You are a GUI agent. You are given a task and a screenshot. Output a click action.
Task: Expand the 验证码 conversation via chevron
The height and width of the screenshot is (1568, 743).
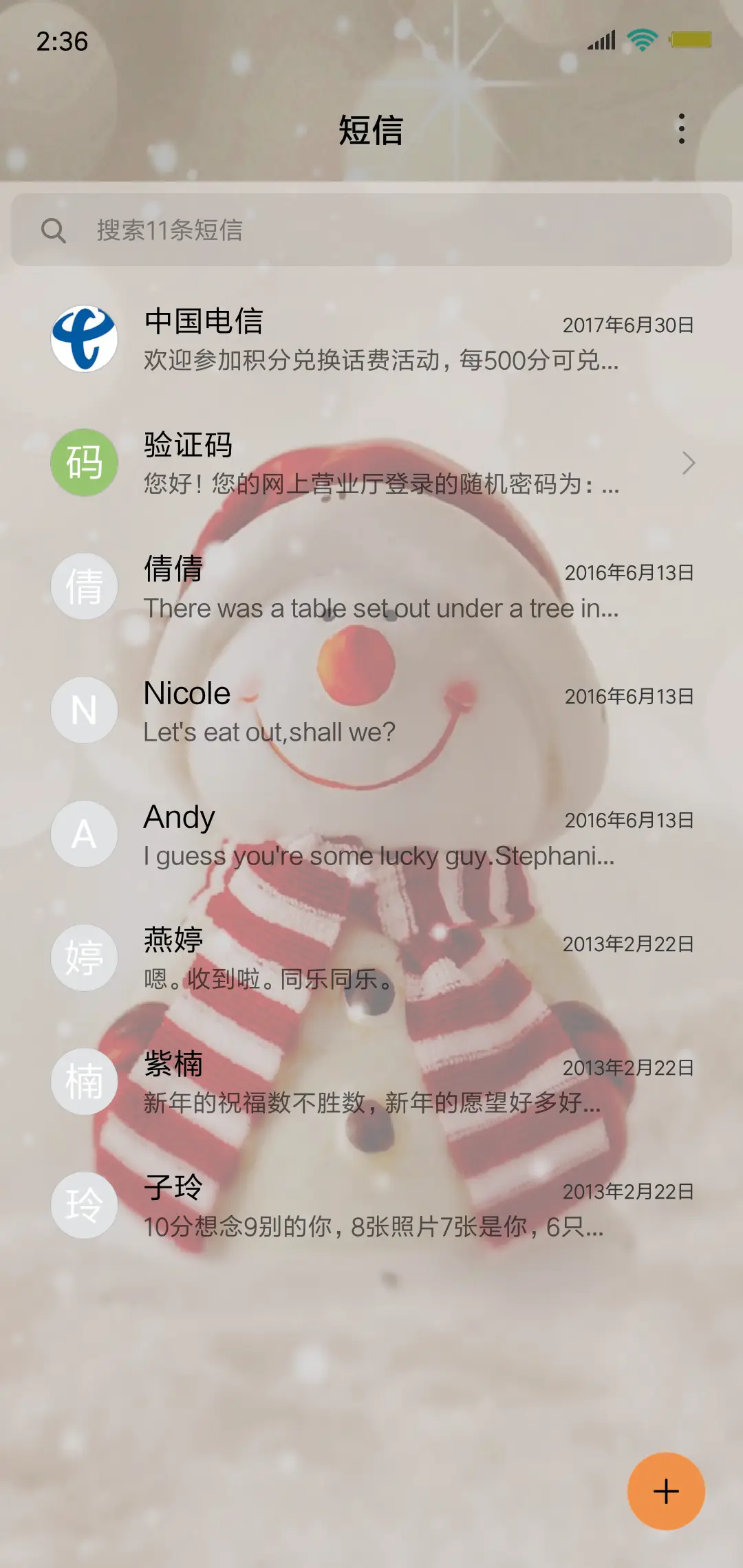[x=688, y=464]
